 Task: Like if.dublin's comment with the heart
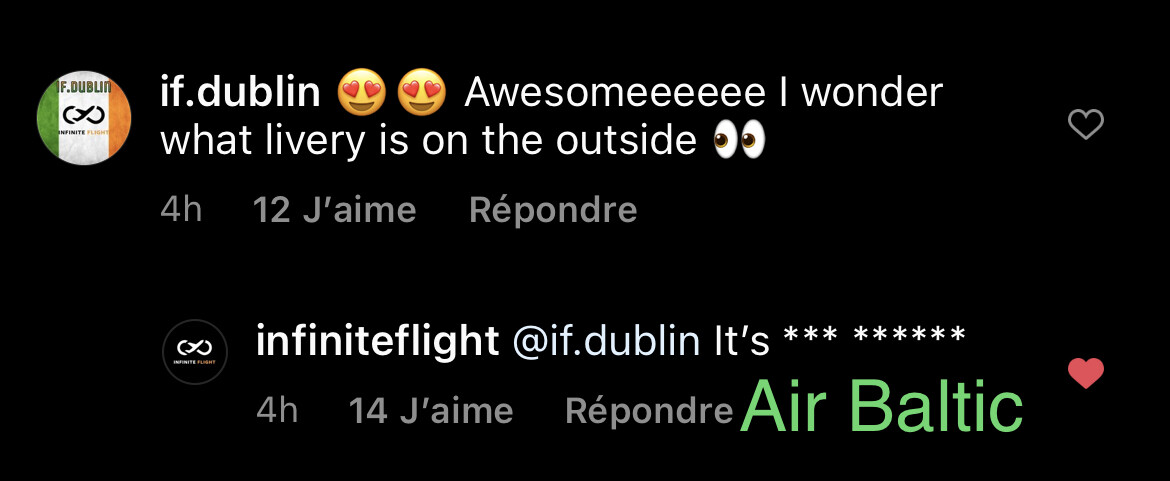(1085, 125)
